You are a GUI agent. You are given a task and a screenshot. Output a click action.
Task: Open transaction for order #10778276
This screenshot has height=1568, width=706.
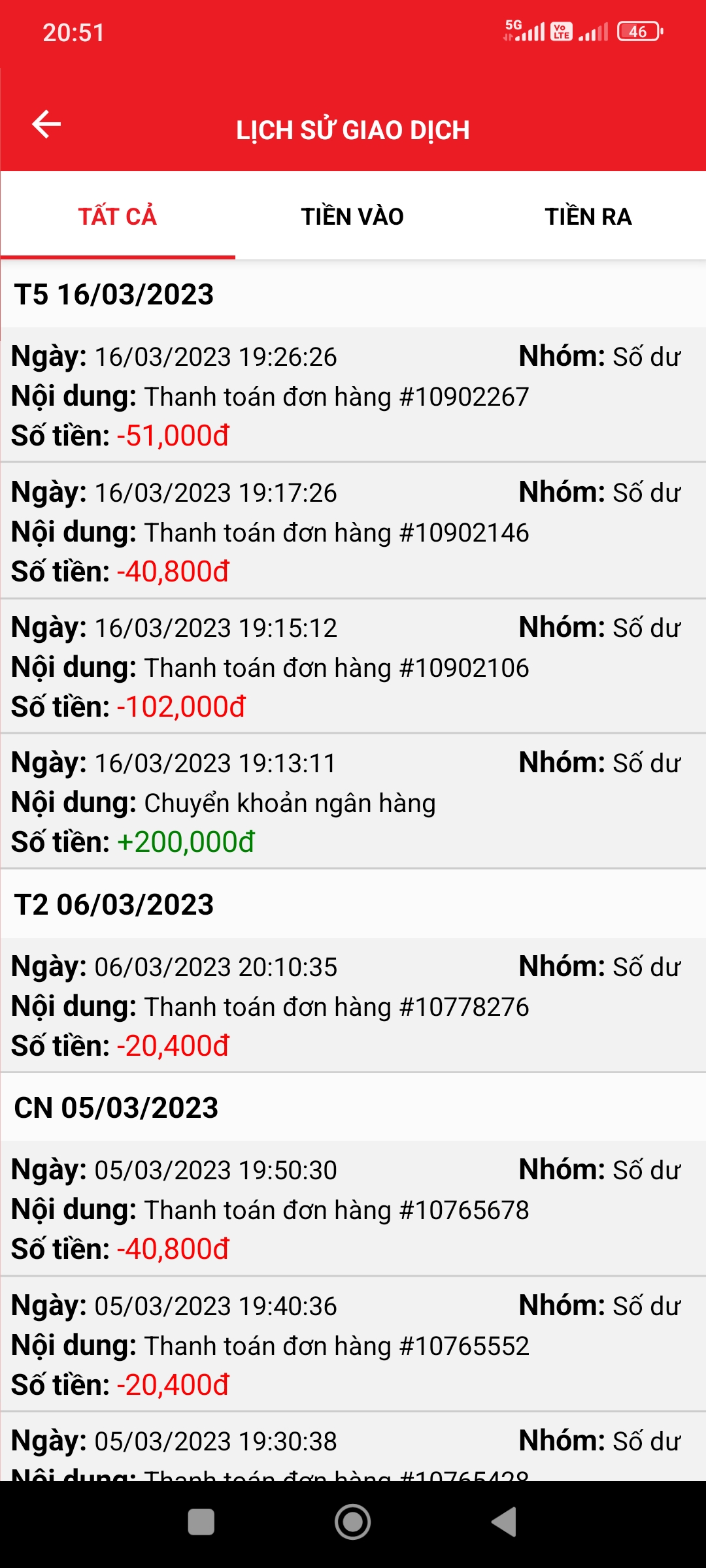tap(353, 1005)
